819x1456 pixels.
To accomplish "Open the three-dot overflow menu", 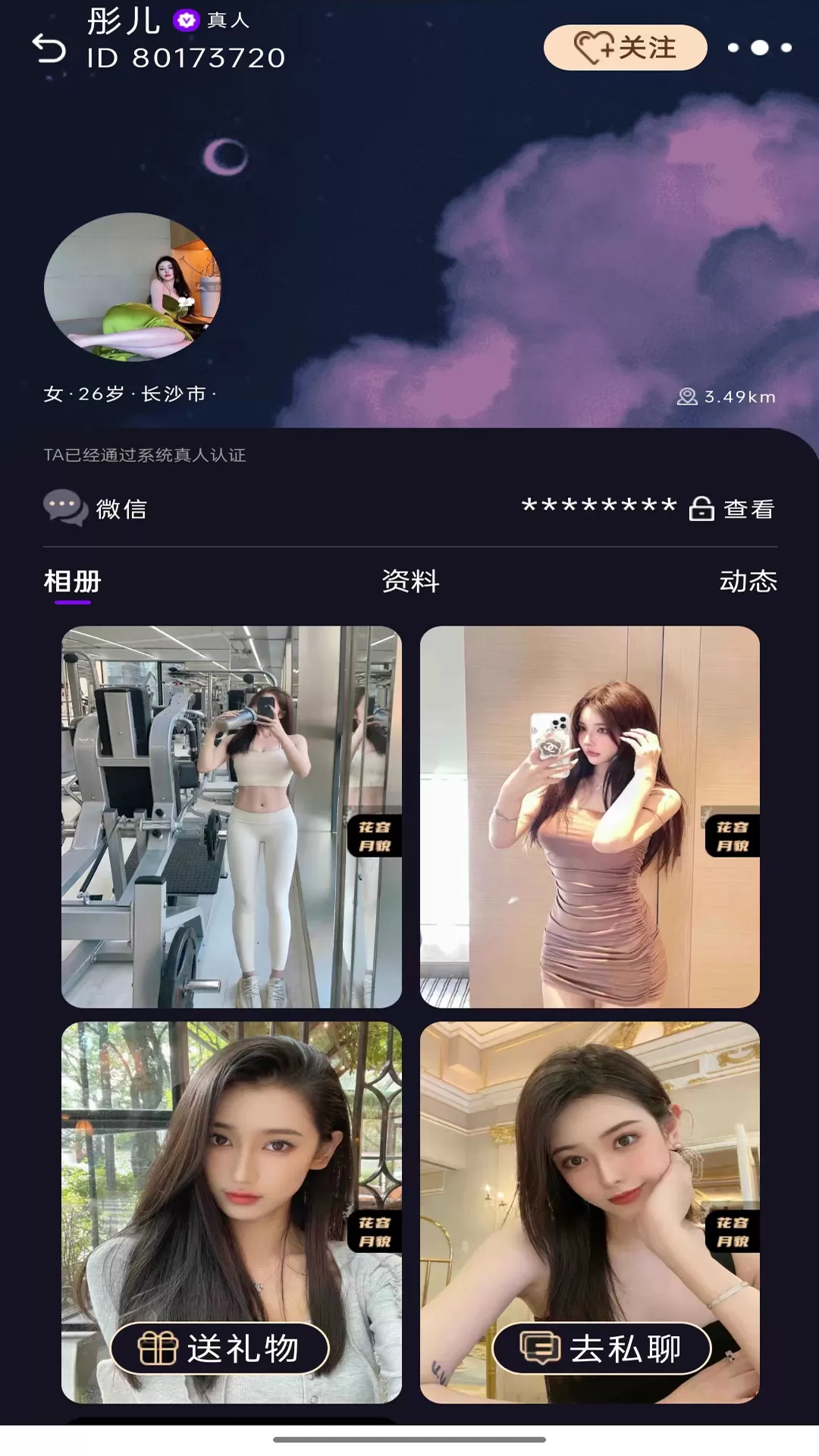I will [759, 48].
